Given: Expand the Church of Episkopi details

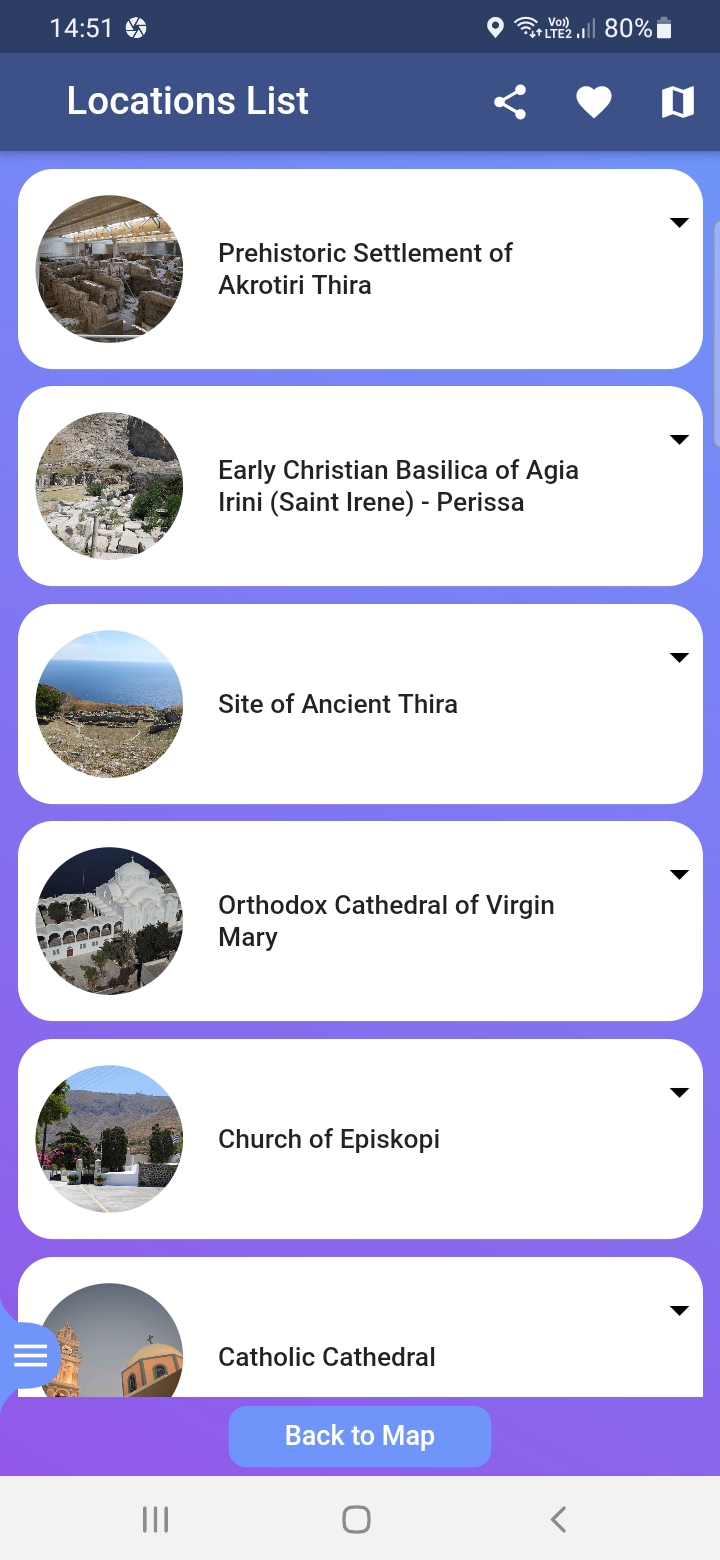Looking at the screenshot, I should point(680,1092).
